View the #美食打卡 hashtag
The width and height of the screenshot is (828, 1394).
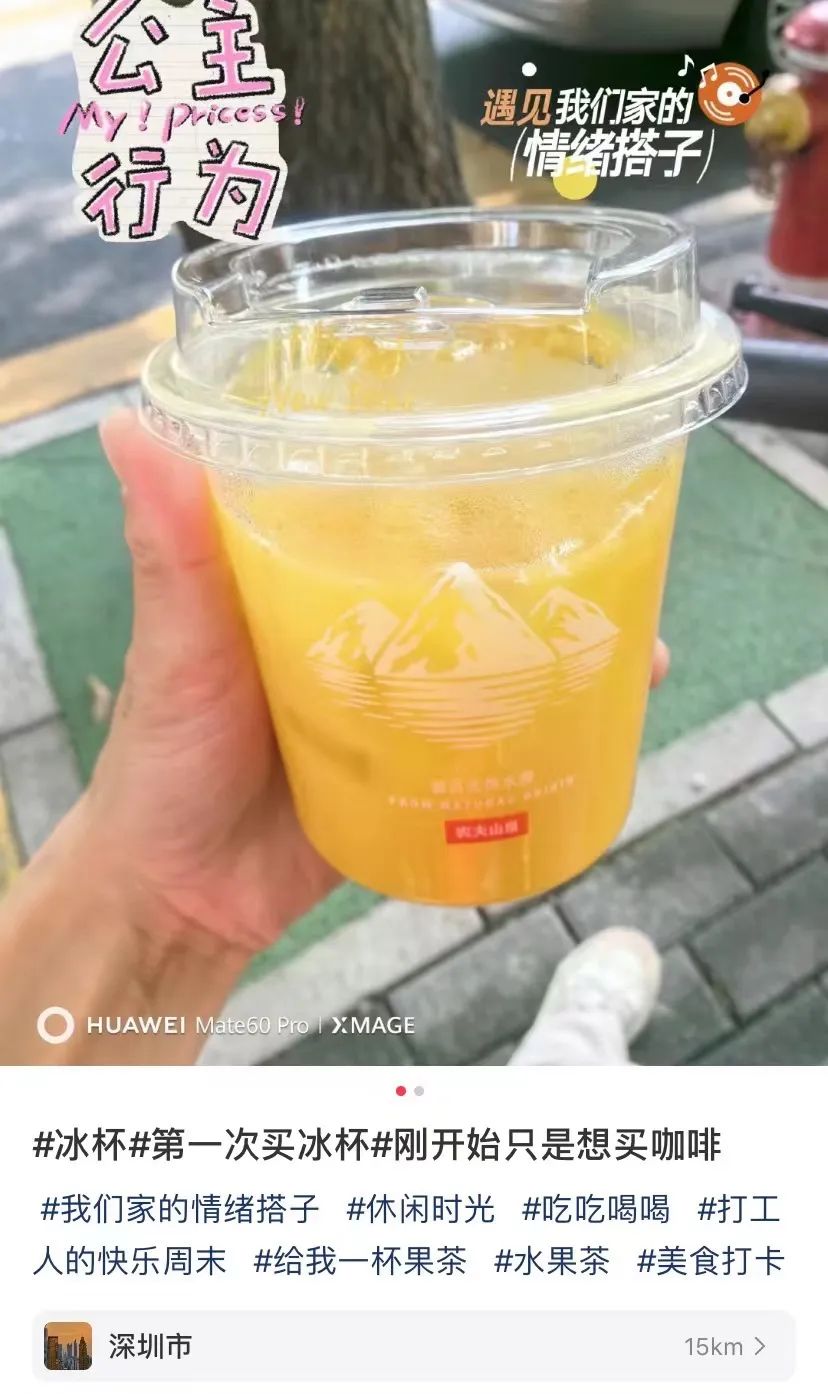click(711, 1261)
